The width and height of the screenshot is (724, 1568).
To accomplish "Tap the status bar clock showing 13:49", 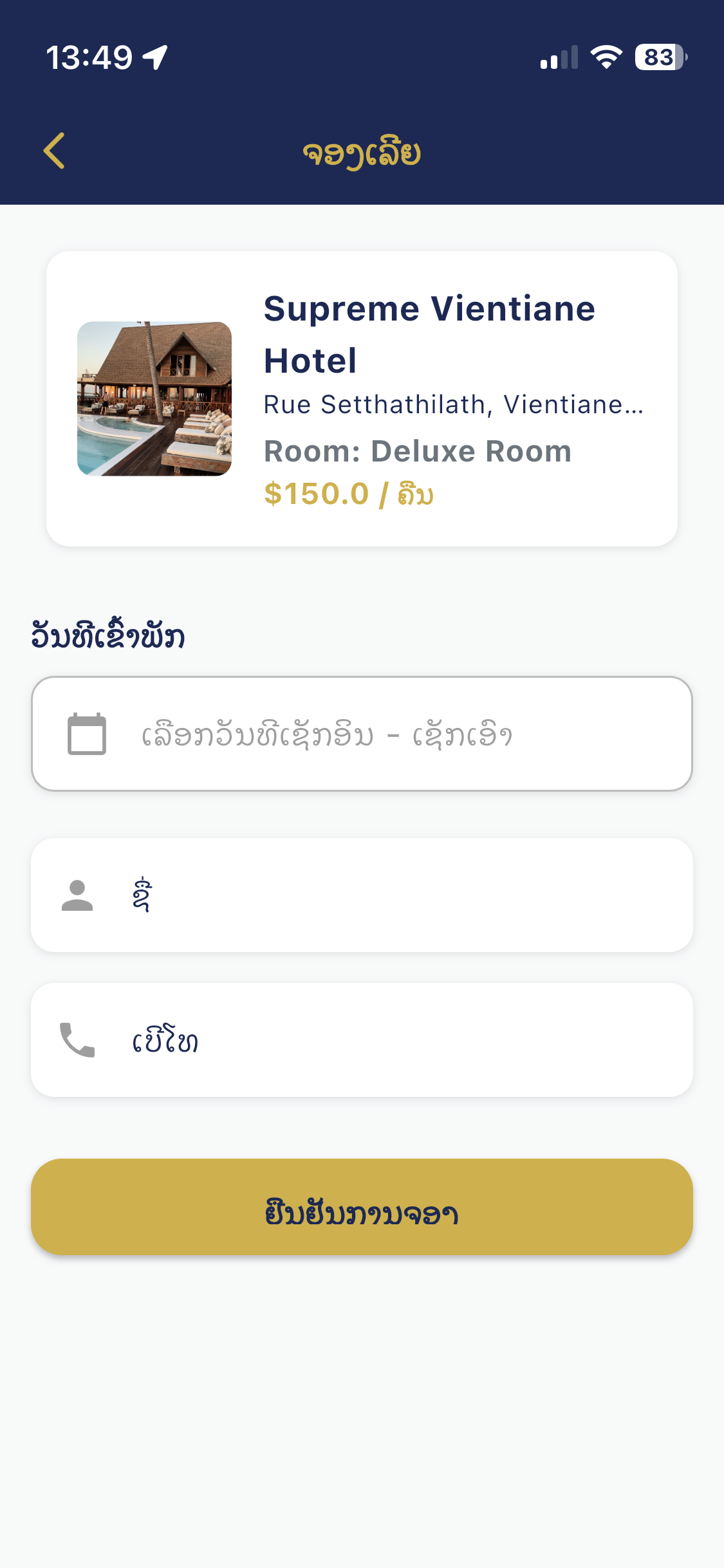I will click(x=90, y=57).
